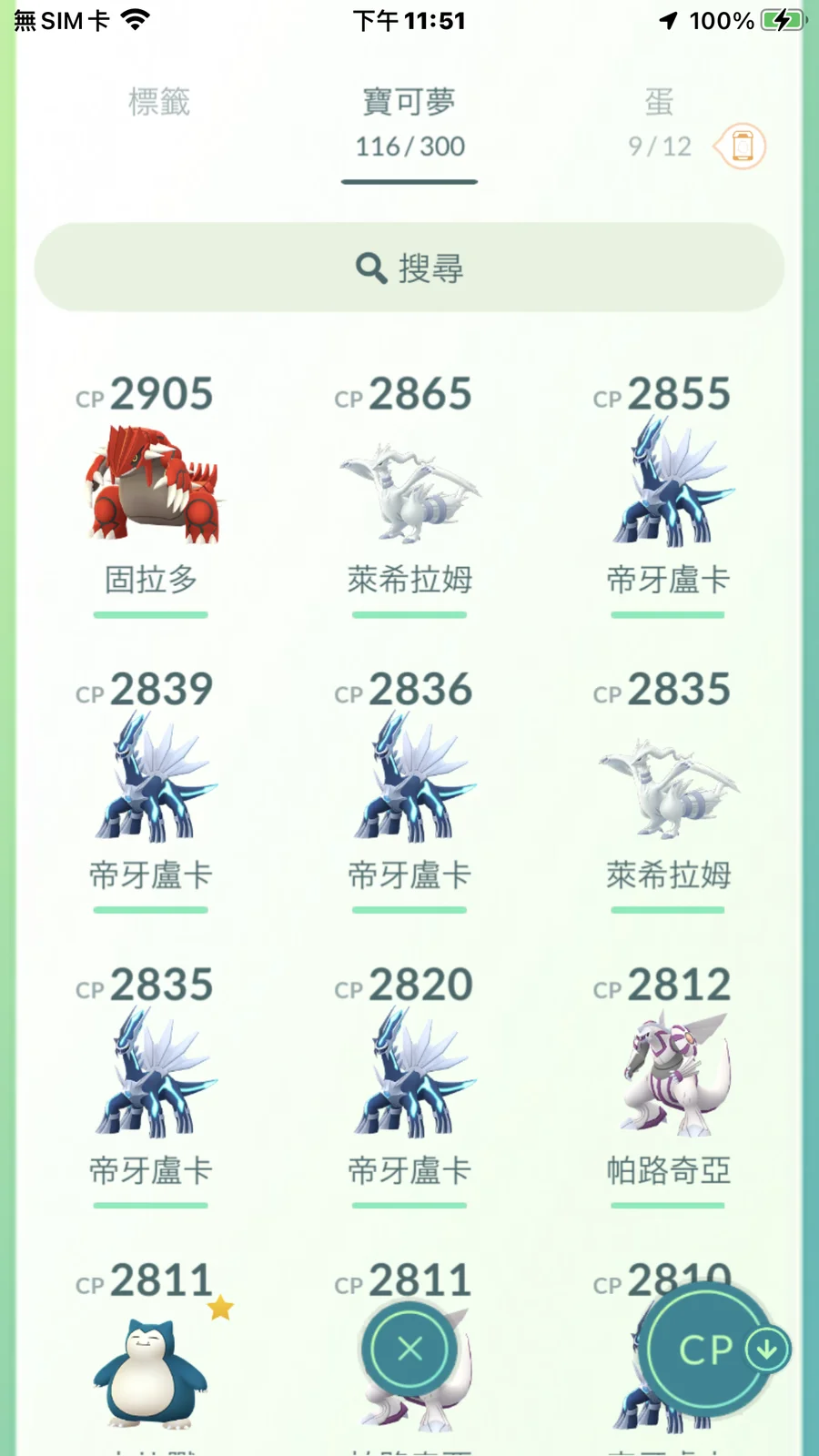
Task: Open 帝牙盧卡 with CP 2839
Action: tap(151, 783)
